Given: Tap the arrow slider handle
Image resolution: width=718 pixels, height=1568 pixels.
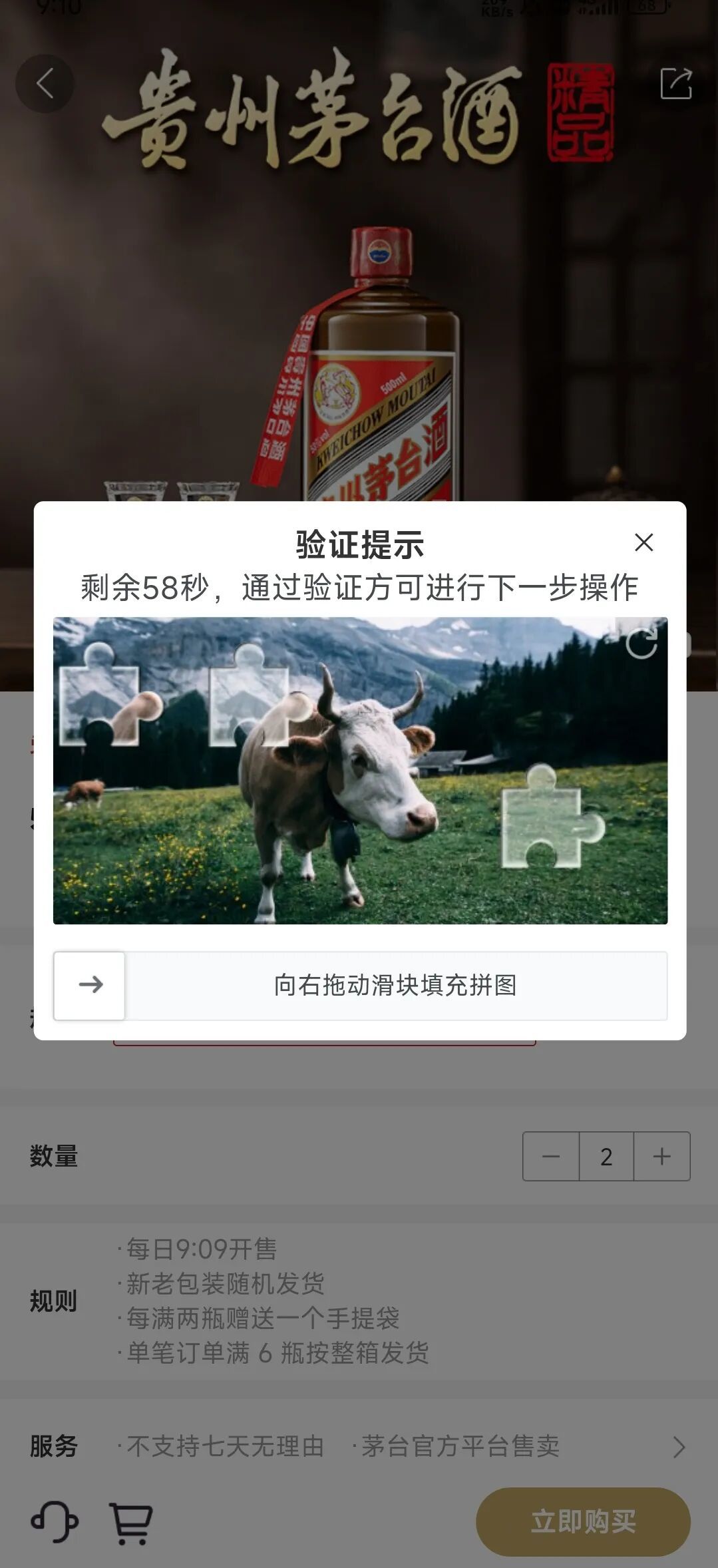Looking at the screenshot, I should (90, 985).
